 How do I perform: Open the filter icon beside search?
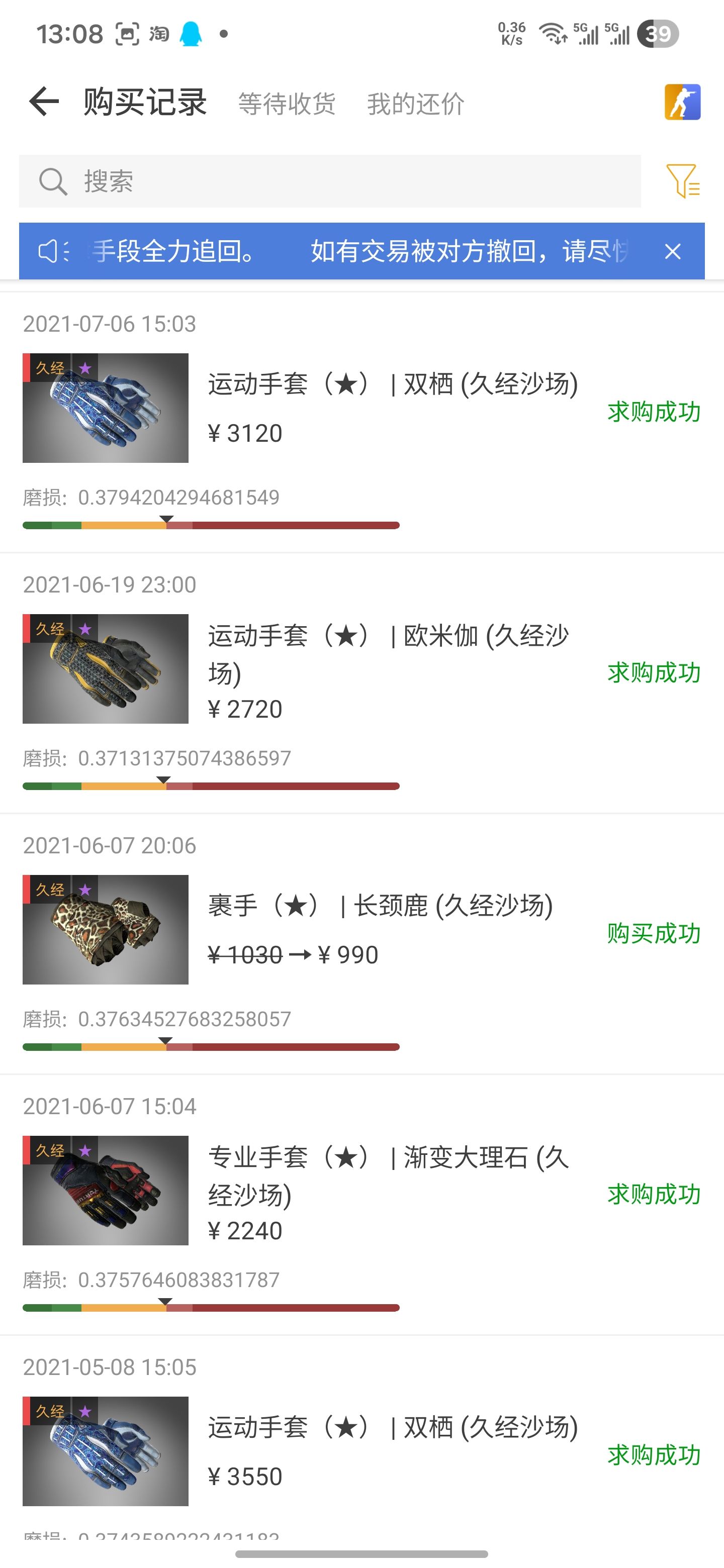pyautogui.click(x=683, y=181)
